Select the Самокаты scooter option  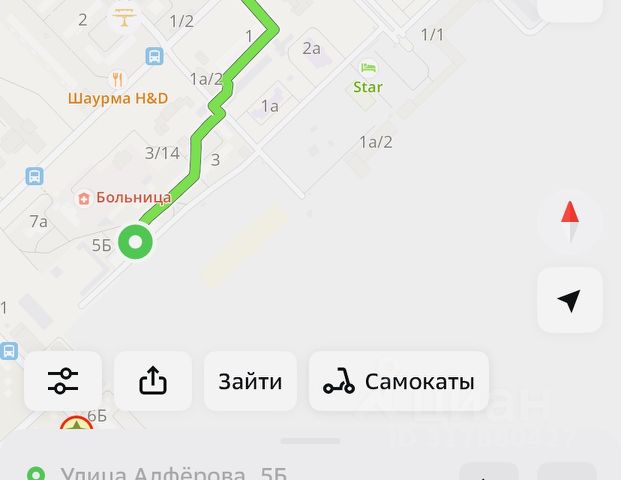coord(398,381)
